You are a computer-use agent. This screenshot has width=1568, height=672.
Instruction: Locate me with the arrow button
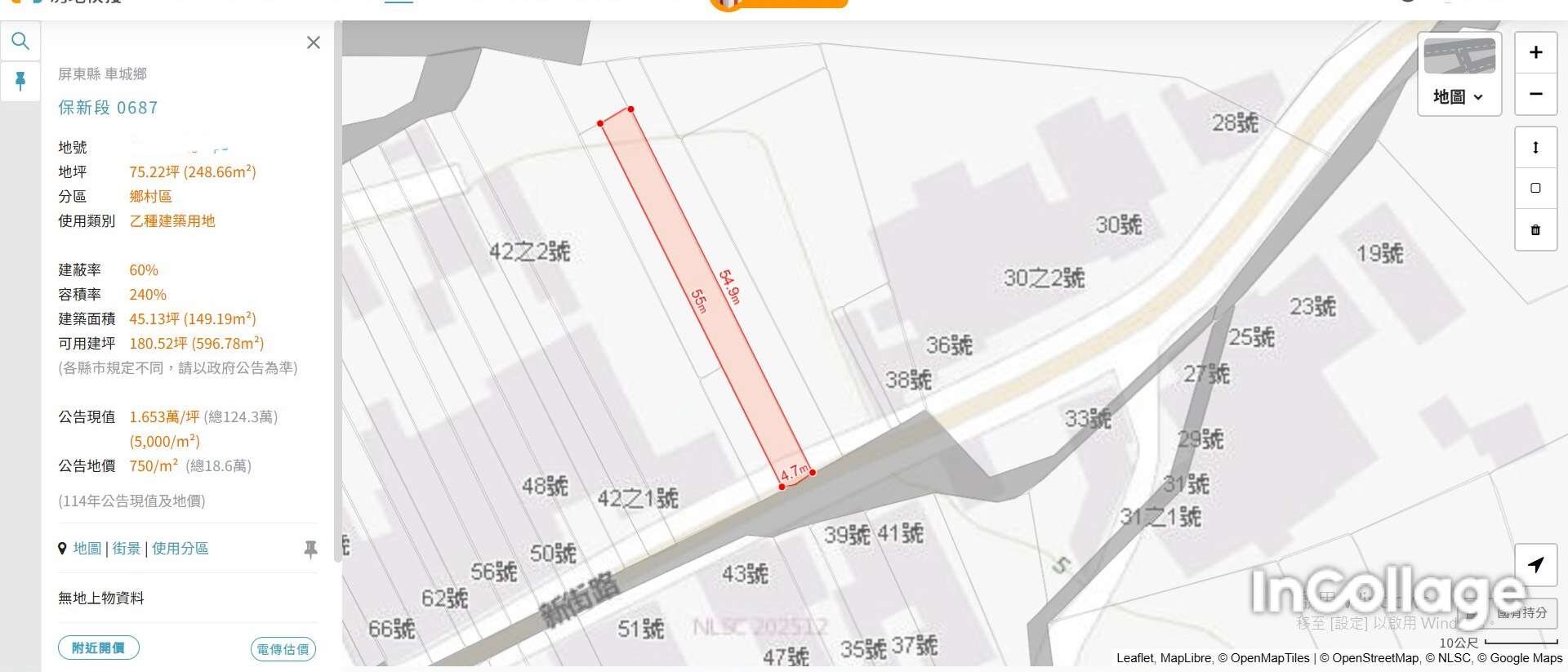[x=1535, y=565]
